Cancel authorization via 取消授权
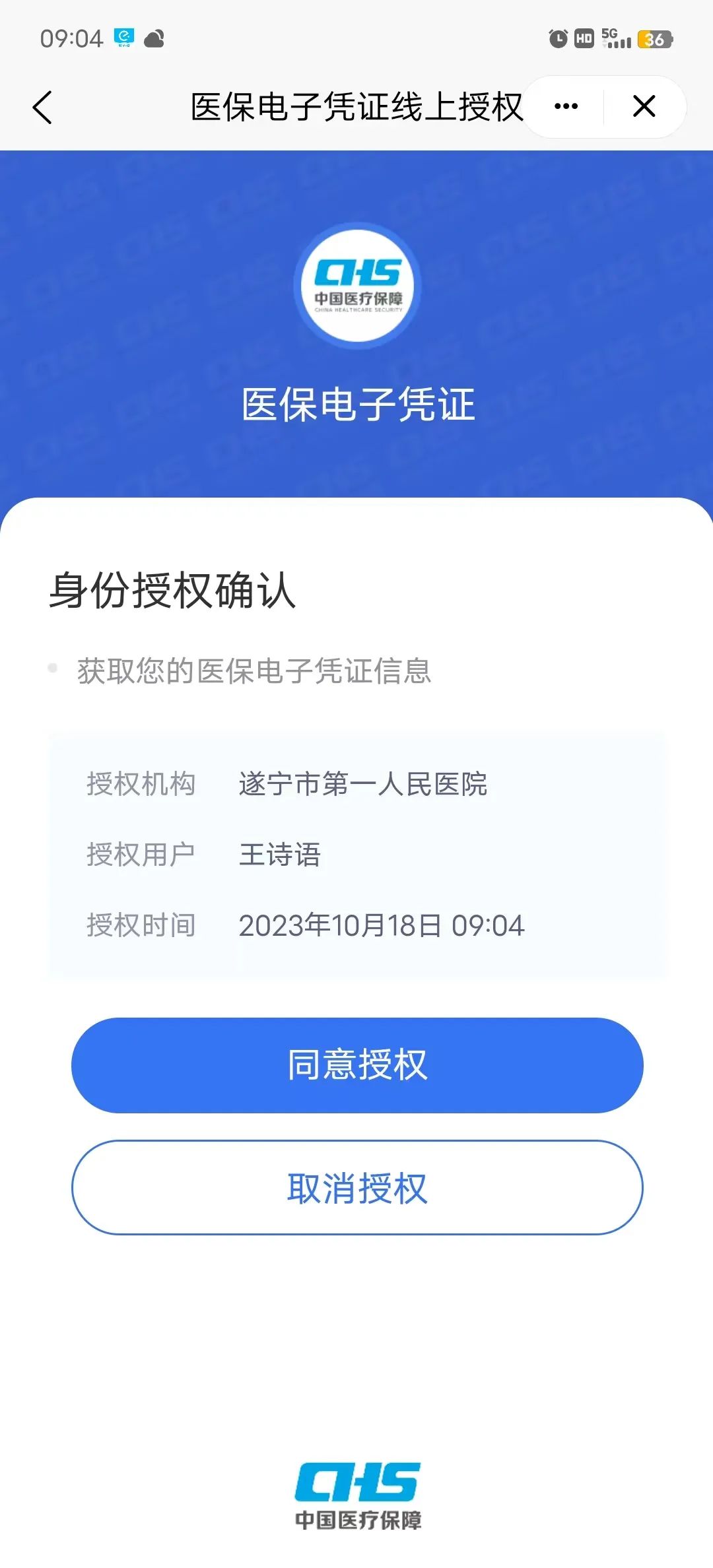 [x=357, y=1188]
